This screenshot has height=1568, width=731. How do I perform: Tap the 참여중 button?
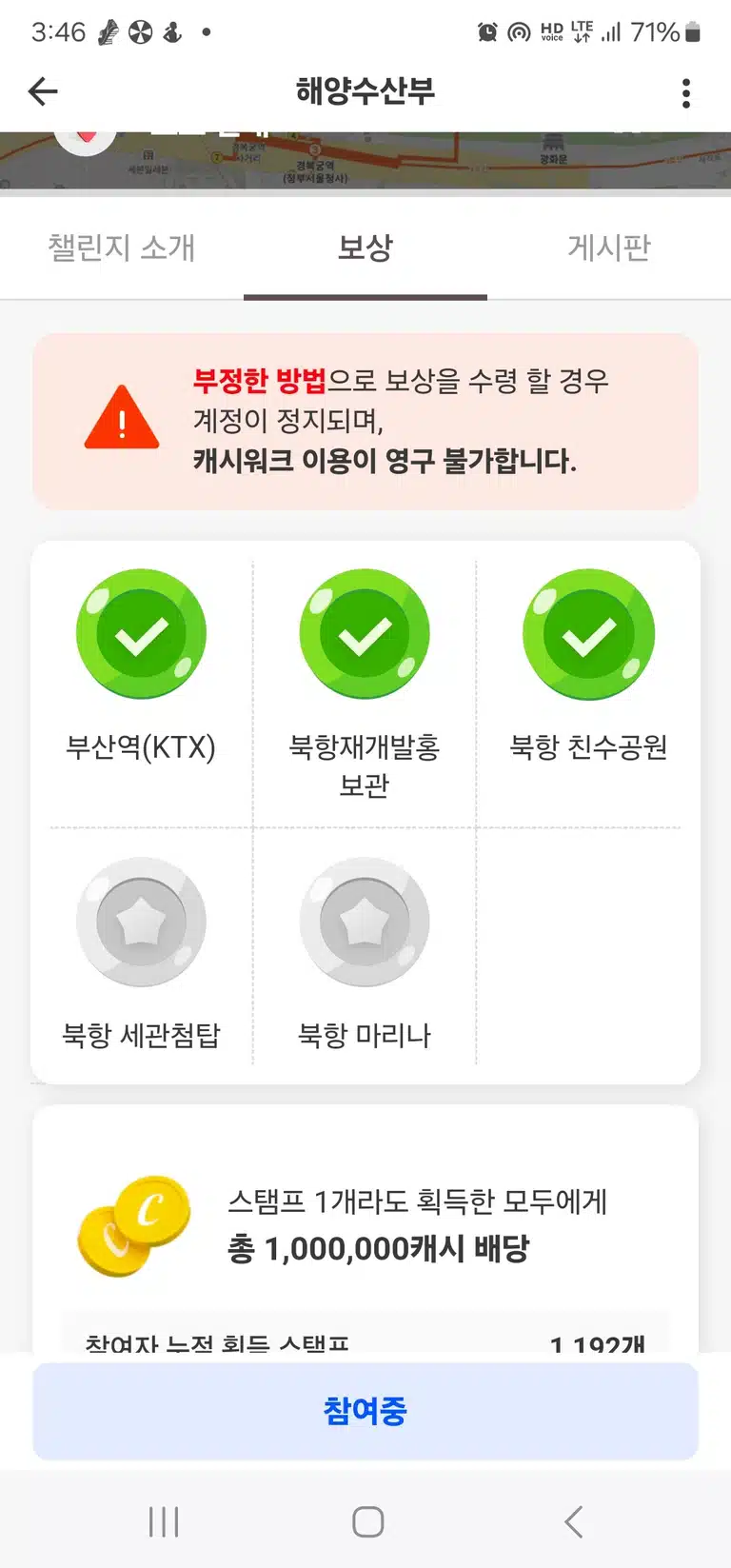365,1411
